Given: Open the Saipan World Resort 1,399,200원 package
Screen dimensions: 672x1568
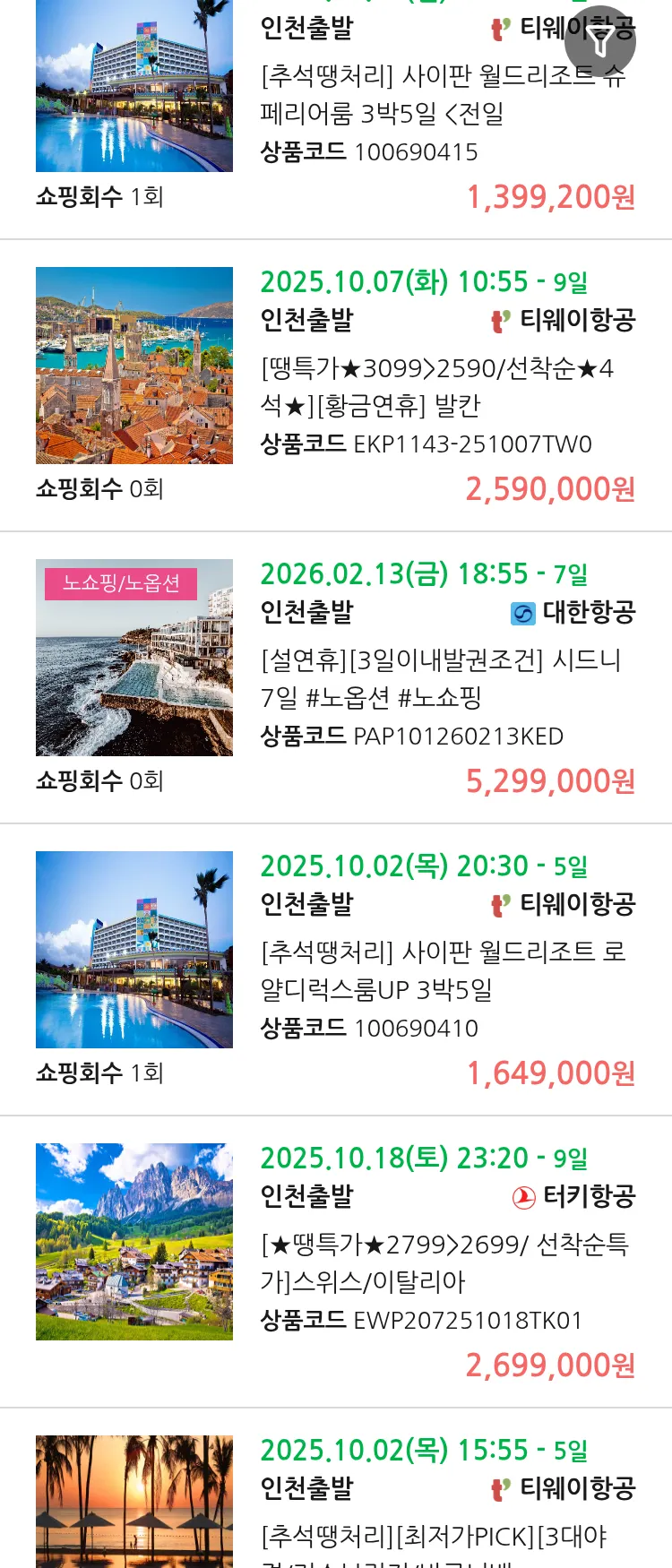Looking at the screenshot, I should [443, 94].
